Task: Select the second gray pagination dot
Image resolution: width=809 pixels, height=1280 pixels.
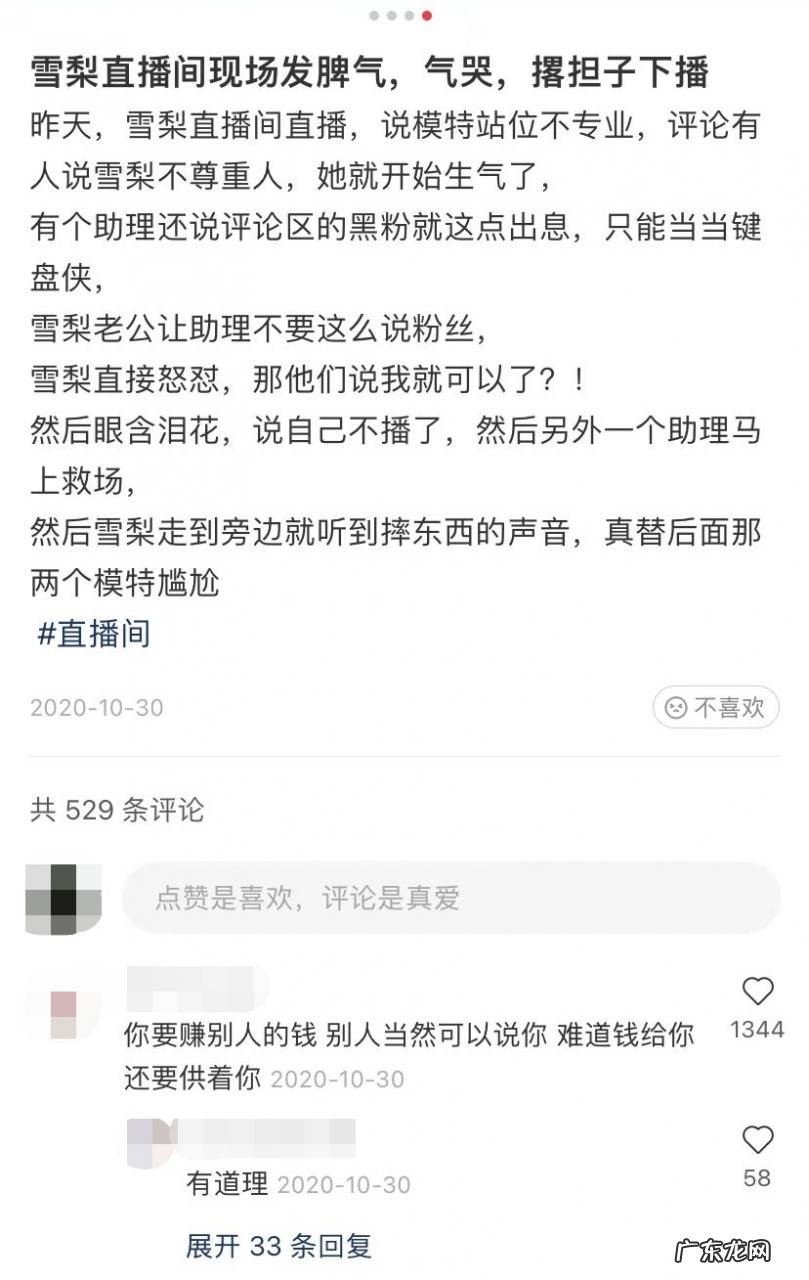Action: (x=393, y=16)
